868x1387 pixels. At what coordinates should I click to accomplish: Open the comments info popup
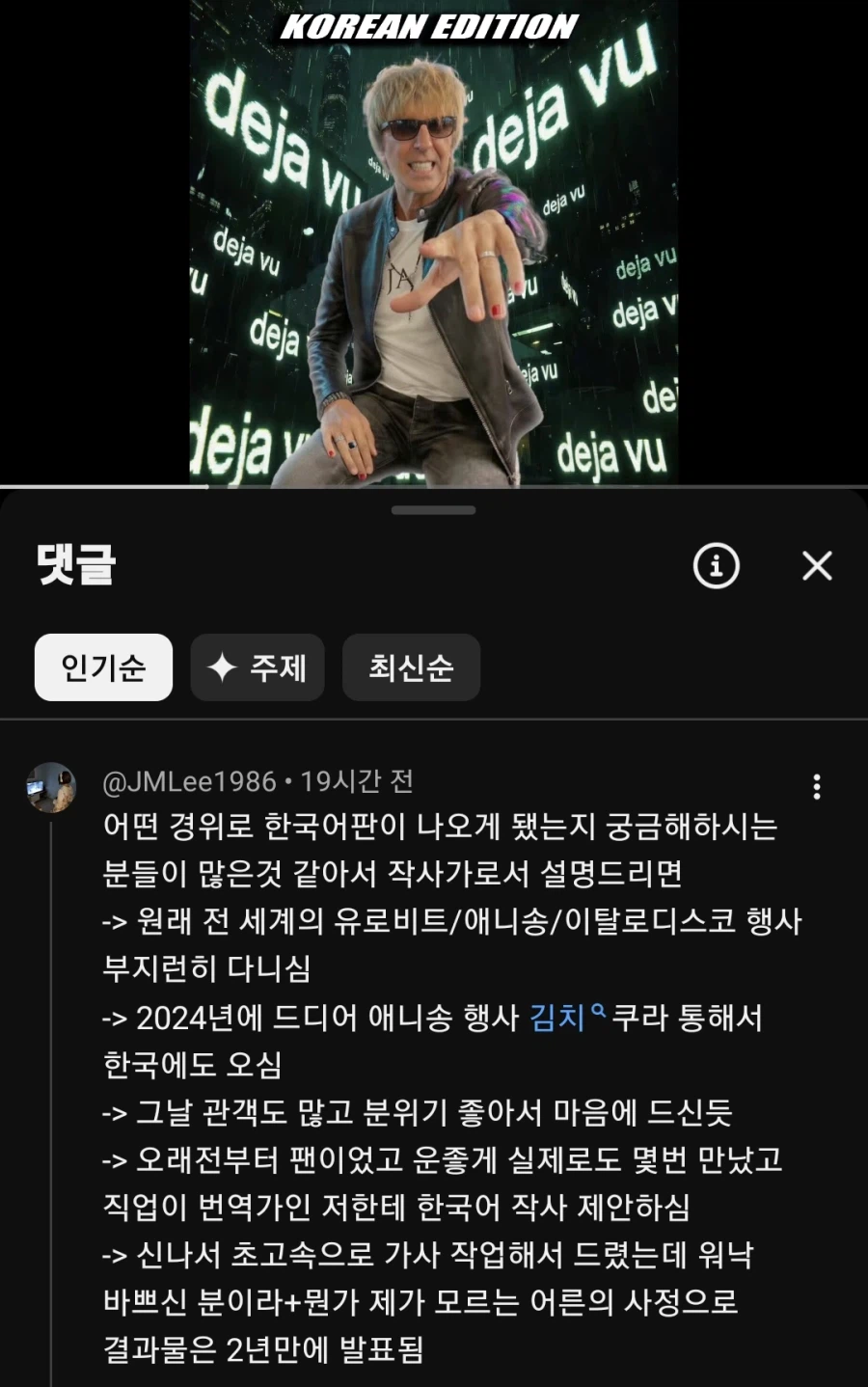[715, 566]
